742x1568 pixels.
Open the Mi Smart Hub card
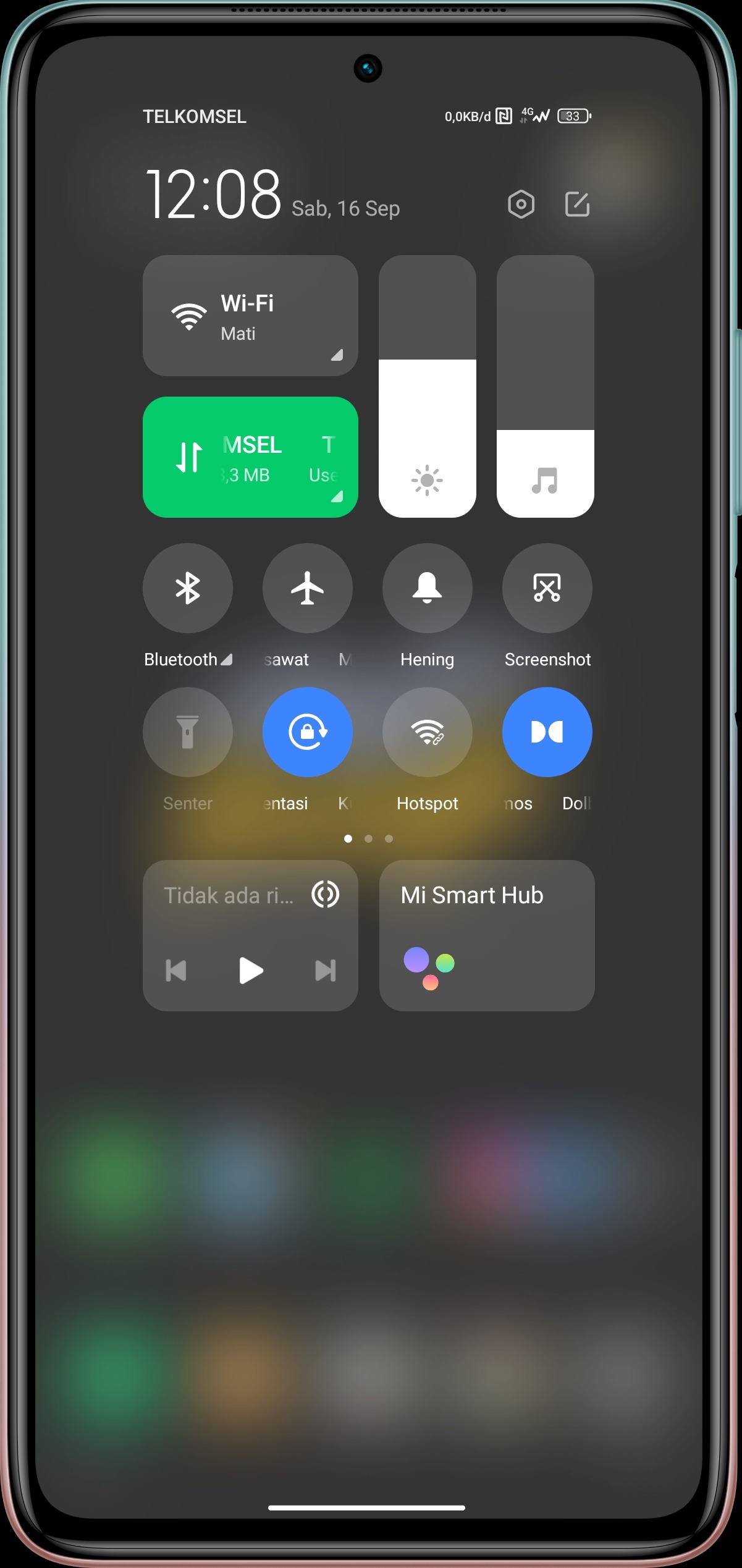point(487,935)
